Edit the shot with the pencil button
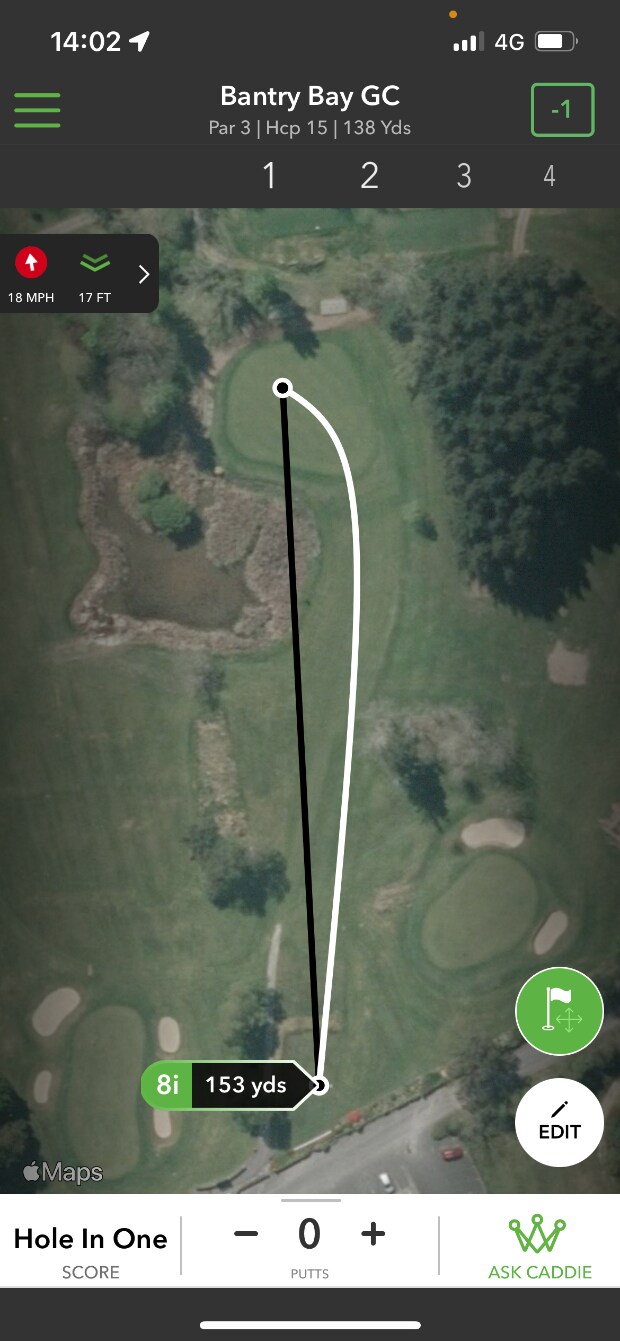 (559, 1122)
